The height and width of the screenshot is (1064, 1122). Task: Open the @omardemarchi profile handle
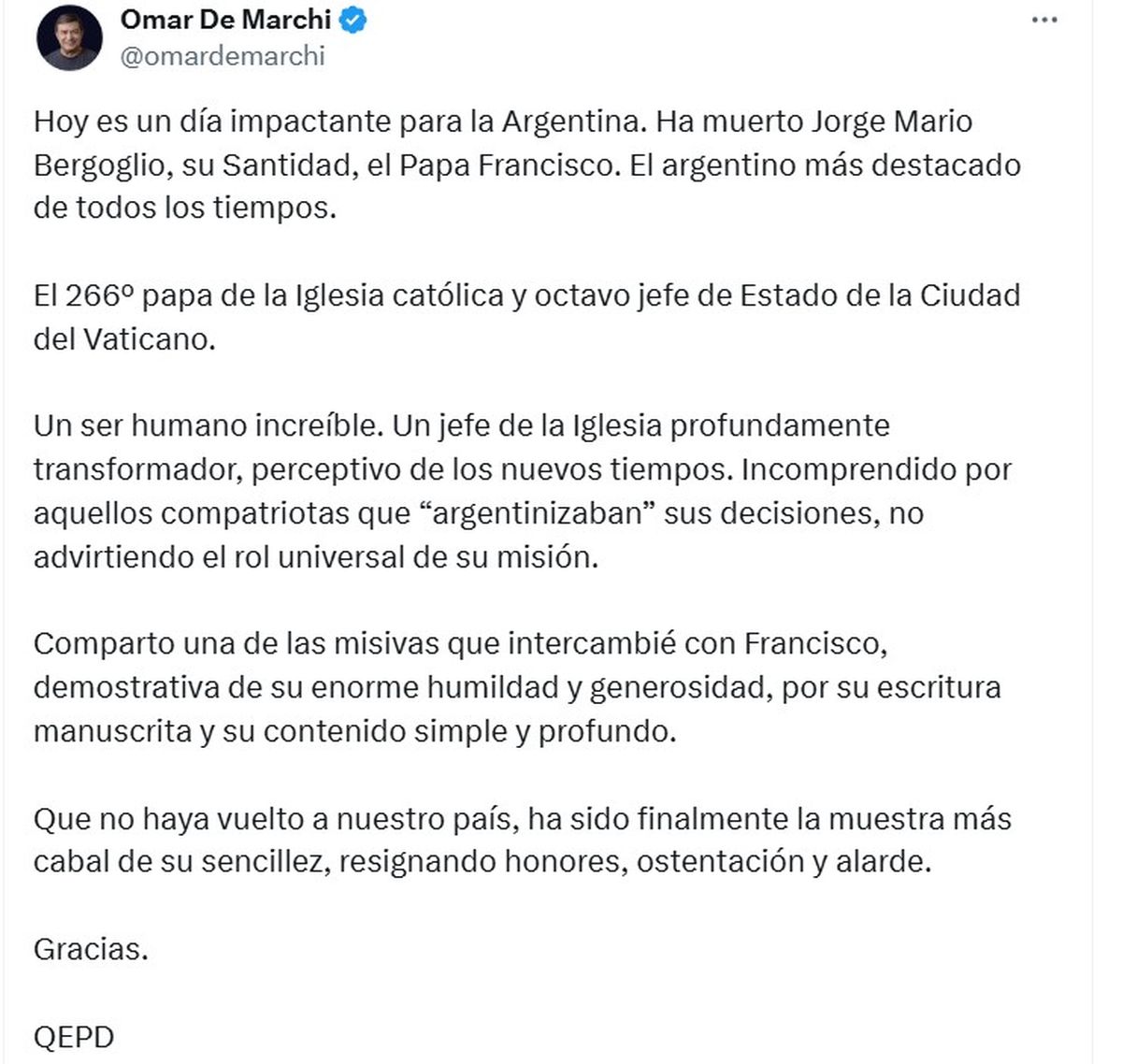[x=223, y=56]
